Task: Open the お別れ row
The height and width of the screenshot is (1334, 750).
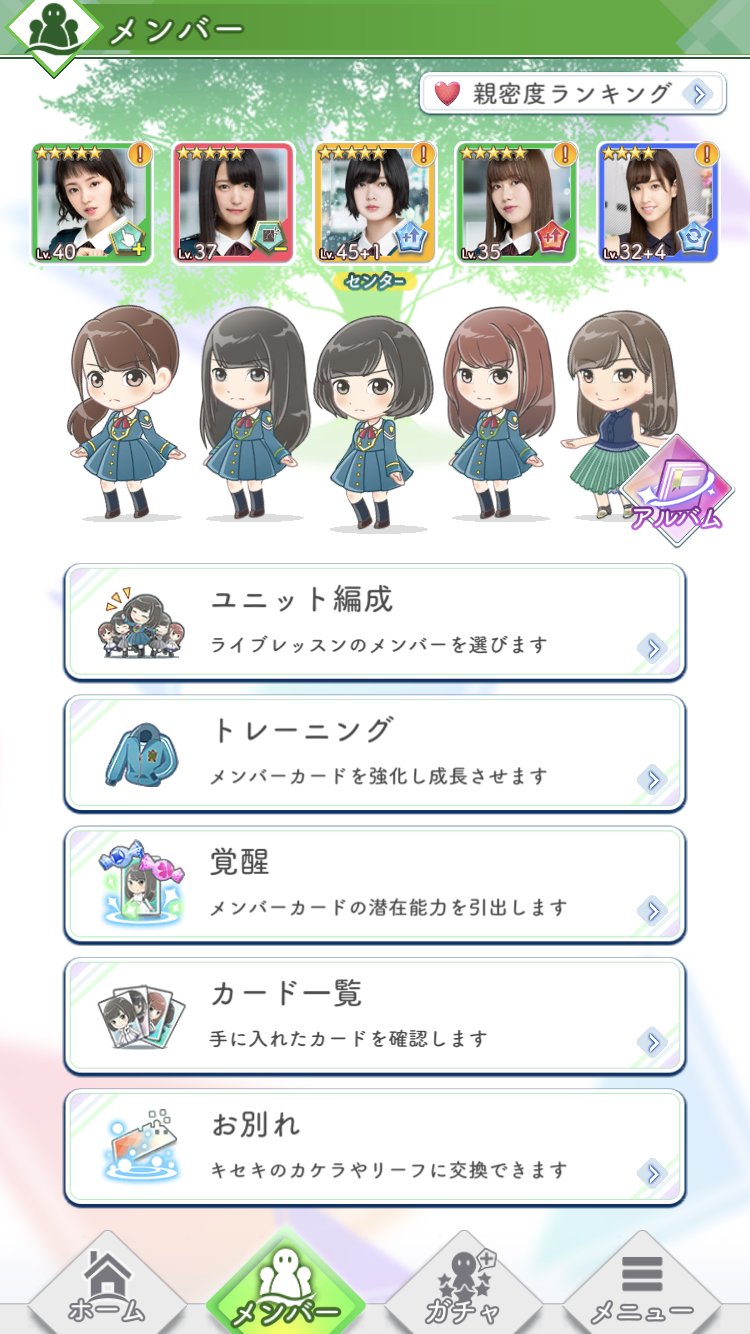Action: click(x=375, y=1146)
